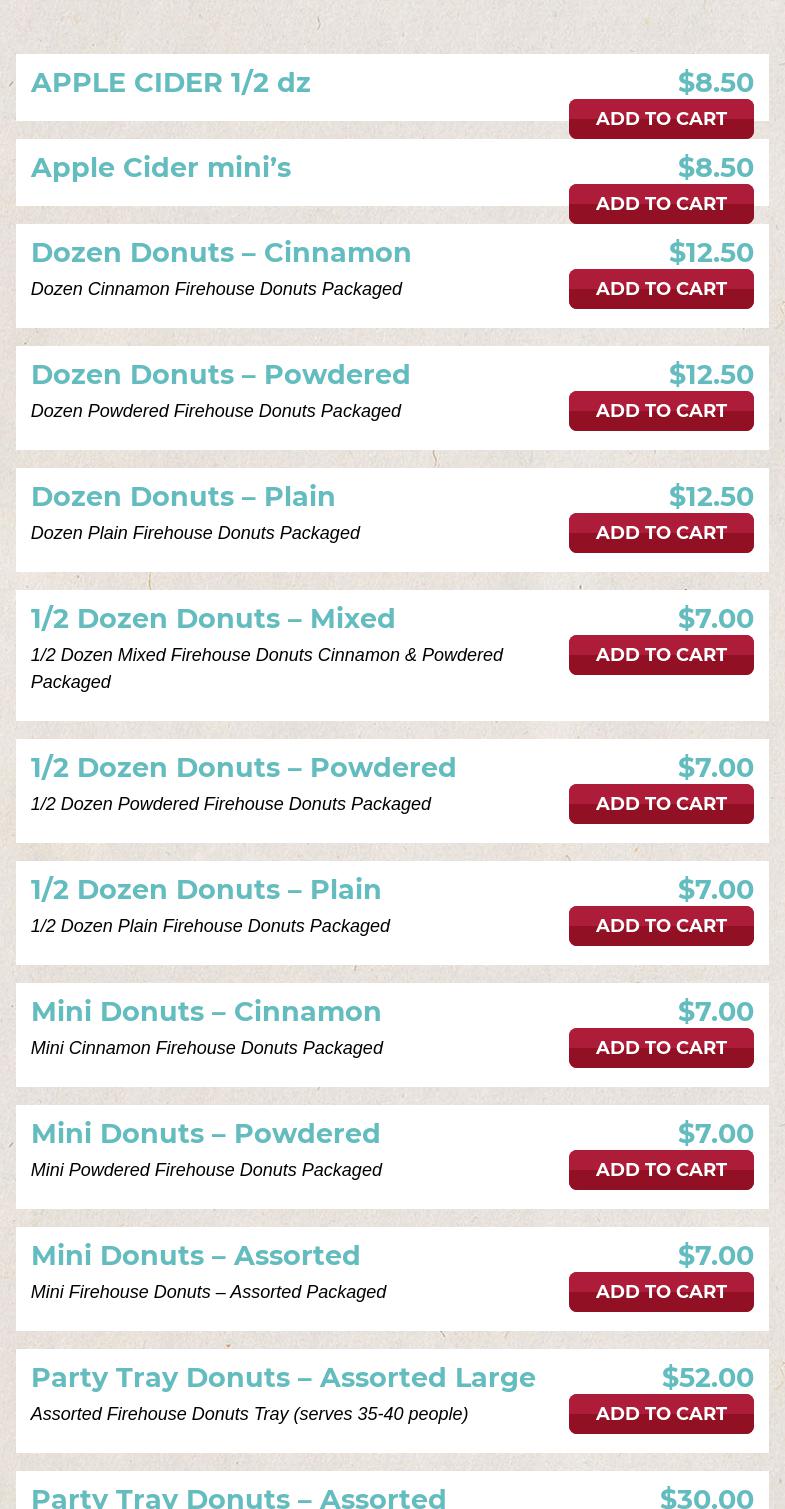View 1/2 Dozen Donuts – Mixed product
The height and width of the screenshot is (1509, 785).
pos(213,618)
